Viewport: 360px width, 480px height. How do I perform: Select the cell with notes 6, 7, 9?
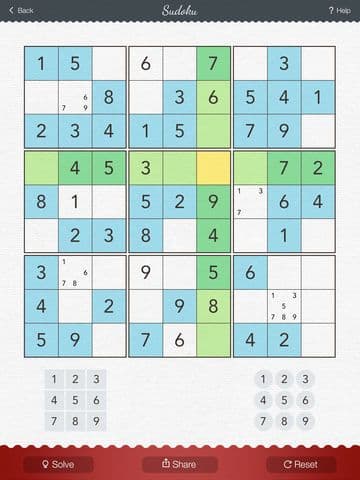75,97
